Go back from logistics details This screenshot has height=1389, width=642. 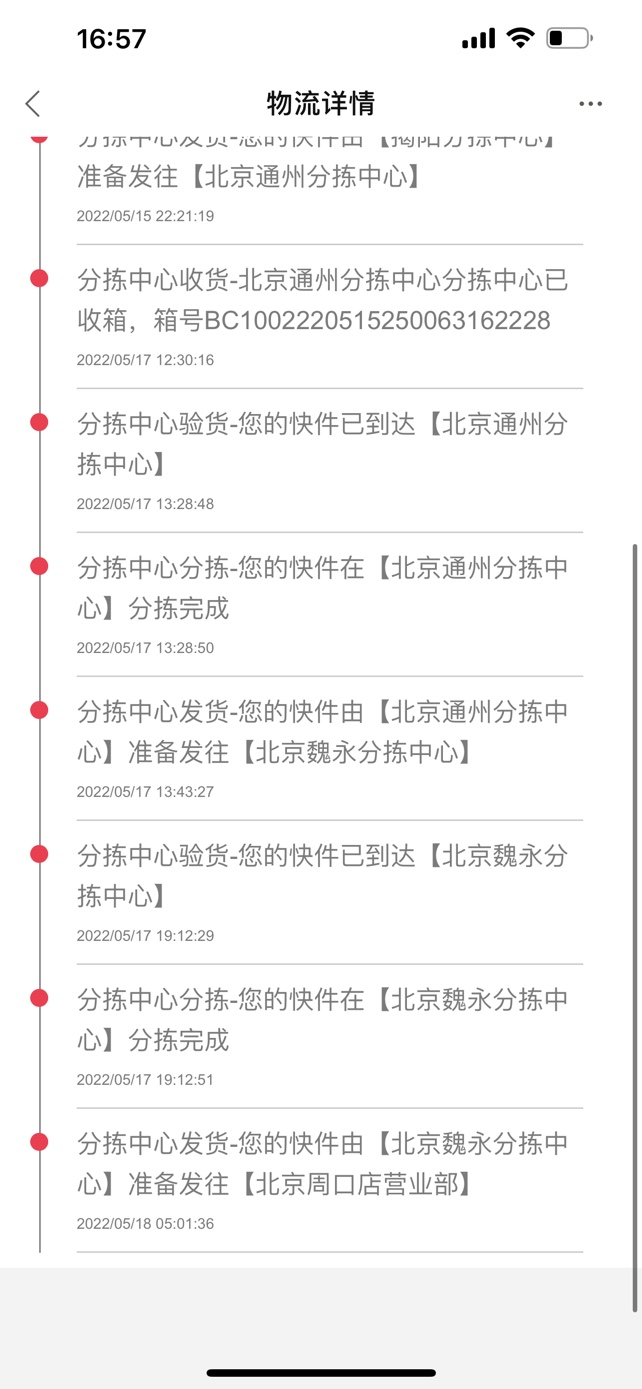click(x=33, y=103)
